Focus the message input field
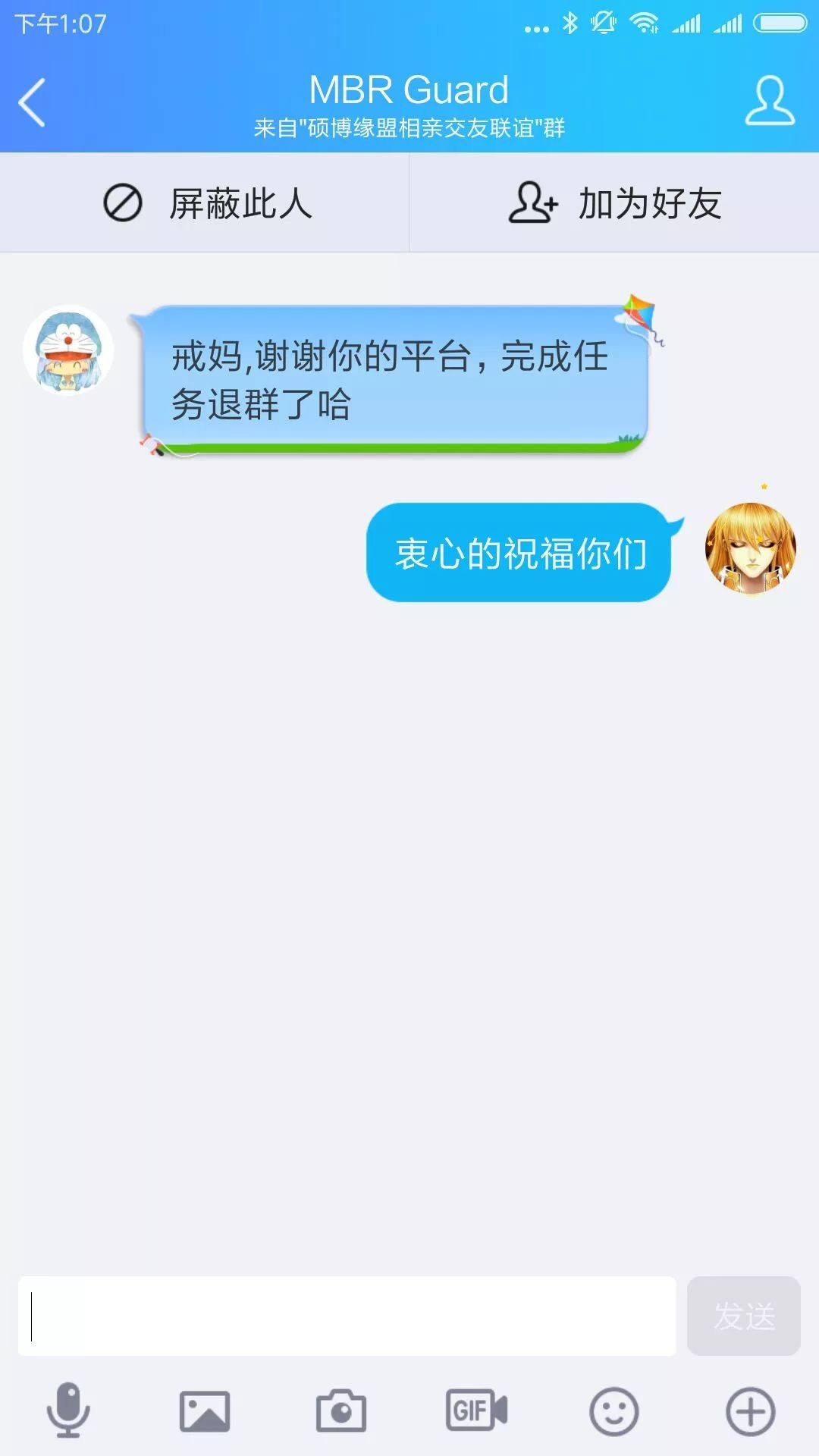 coord(347,1316)
